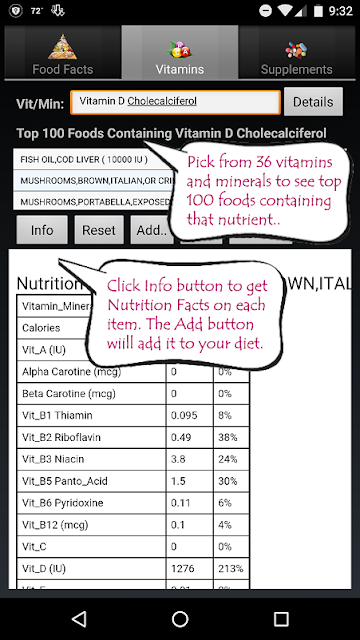Viewport: 360px width, 640px height.
Task: Tap the Add.. button to add to diet
Action: click(152, 230)
